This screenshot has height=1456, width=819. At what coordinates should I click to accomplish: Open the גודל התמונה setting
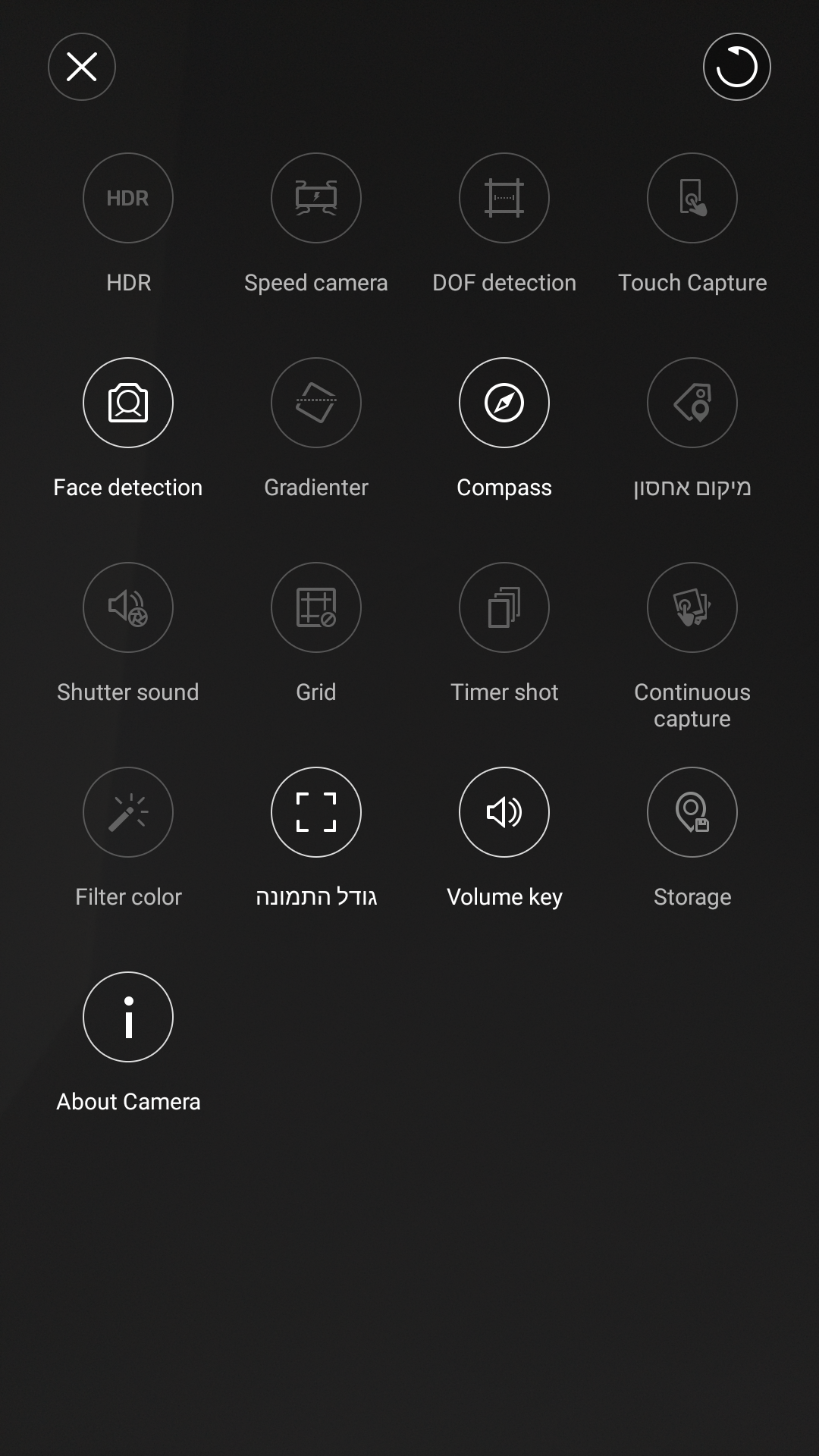click(x=316, y=812)
